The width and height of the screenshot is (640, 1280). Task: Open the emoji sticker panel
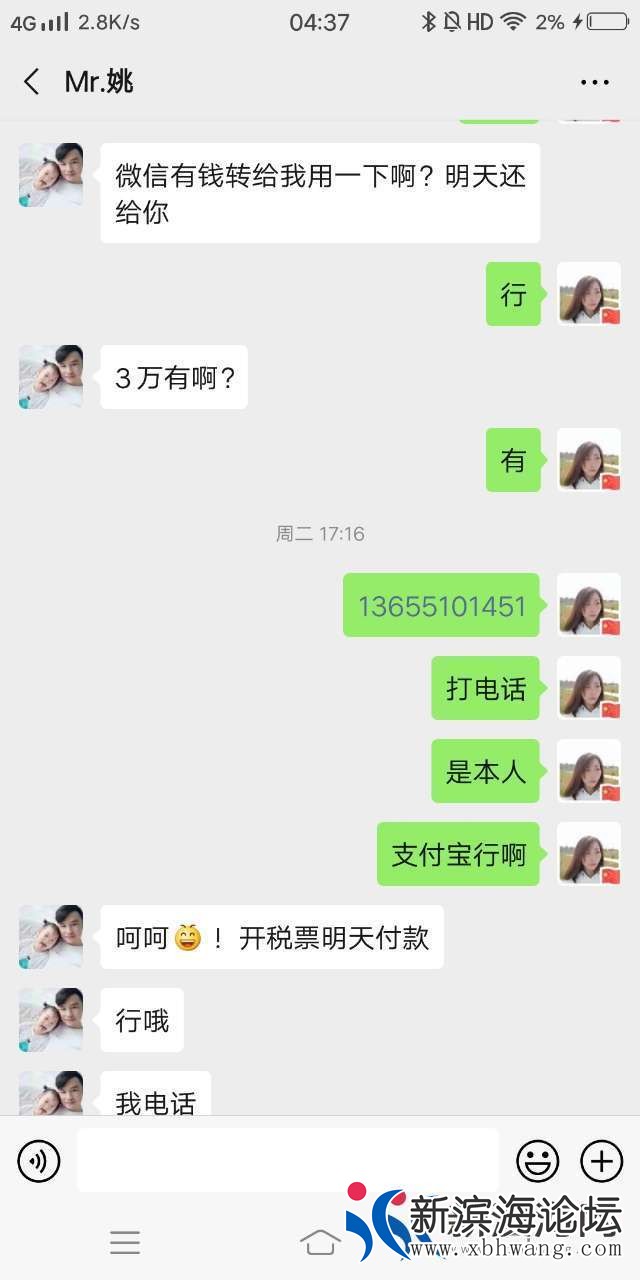(537, 1161)
